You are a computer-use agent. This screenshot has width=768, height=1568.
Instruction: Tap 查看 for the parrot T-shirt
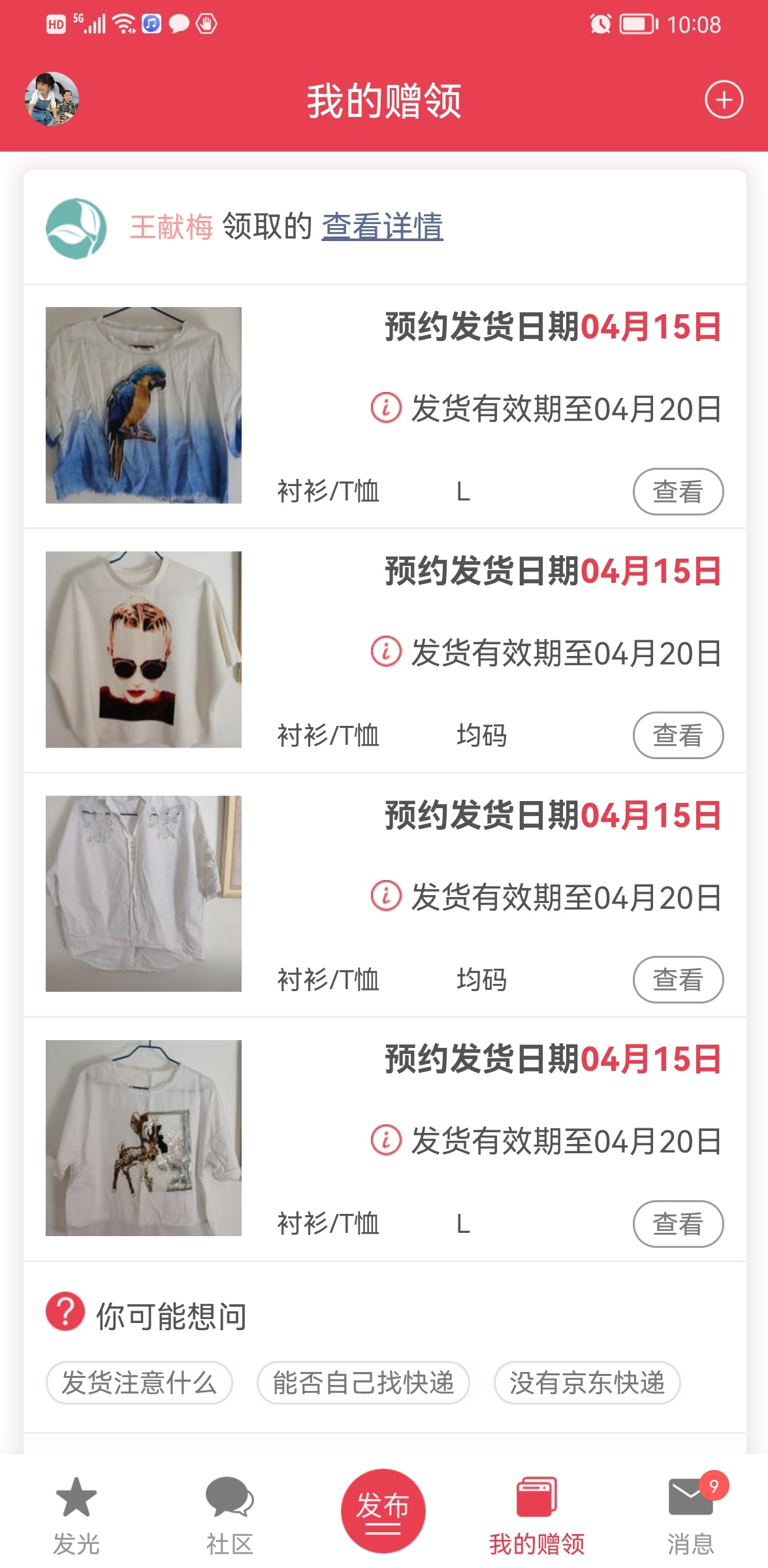(678, 491)
